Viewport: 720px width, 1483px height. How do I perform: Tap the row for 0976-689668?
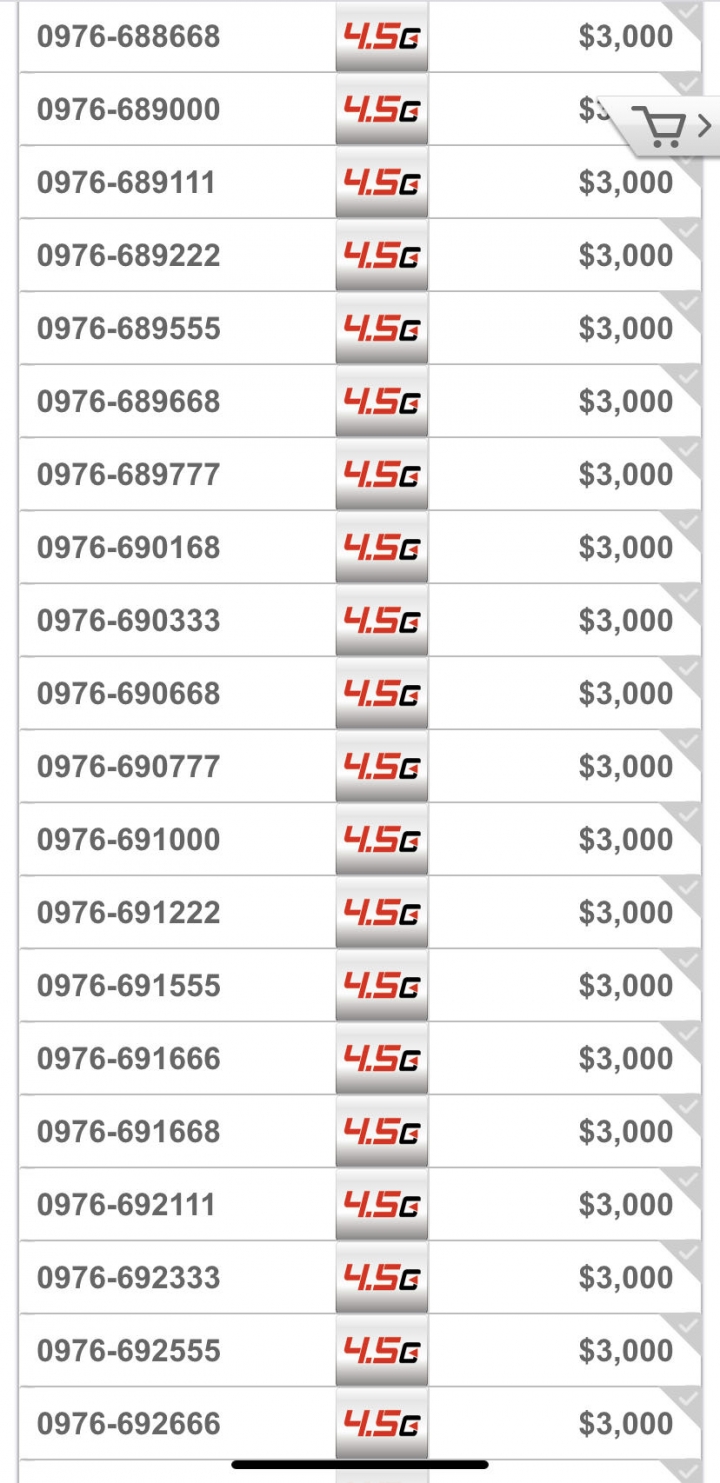point(360,402)
